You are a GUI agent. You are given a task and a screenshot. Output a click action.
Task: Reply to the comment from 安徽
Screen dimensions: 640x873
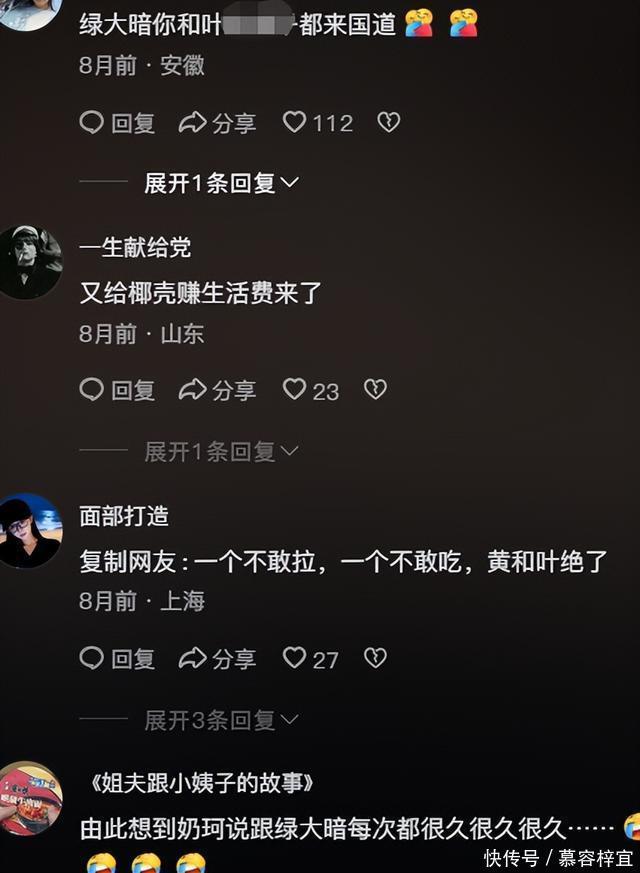point(117,122)
